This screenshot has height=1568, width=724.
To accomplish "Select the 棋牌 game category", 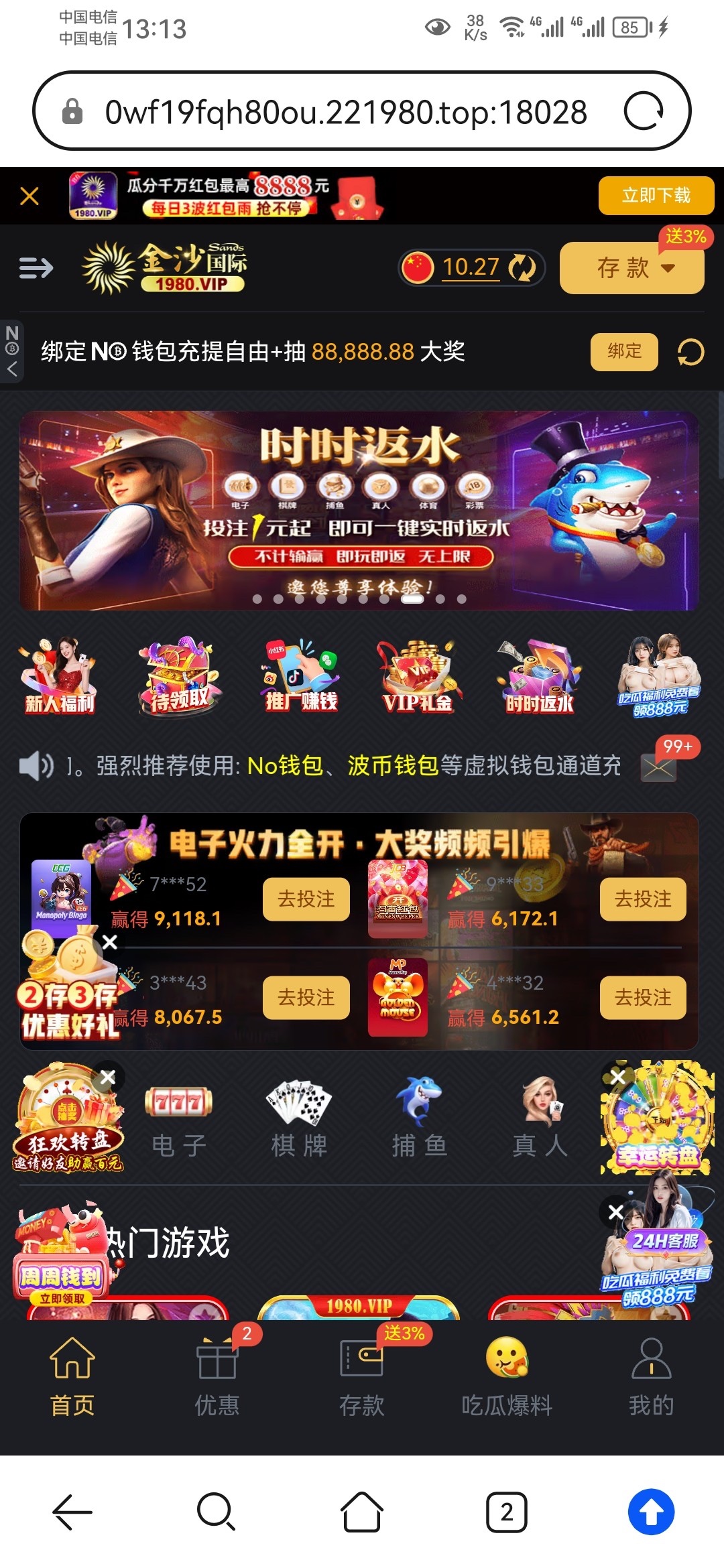I will click(299, 1119).
